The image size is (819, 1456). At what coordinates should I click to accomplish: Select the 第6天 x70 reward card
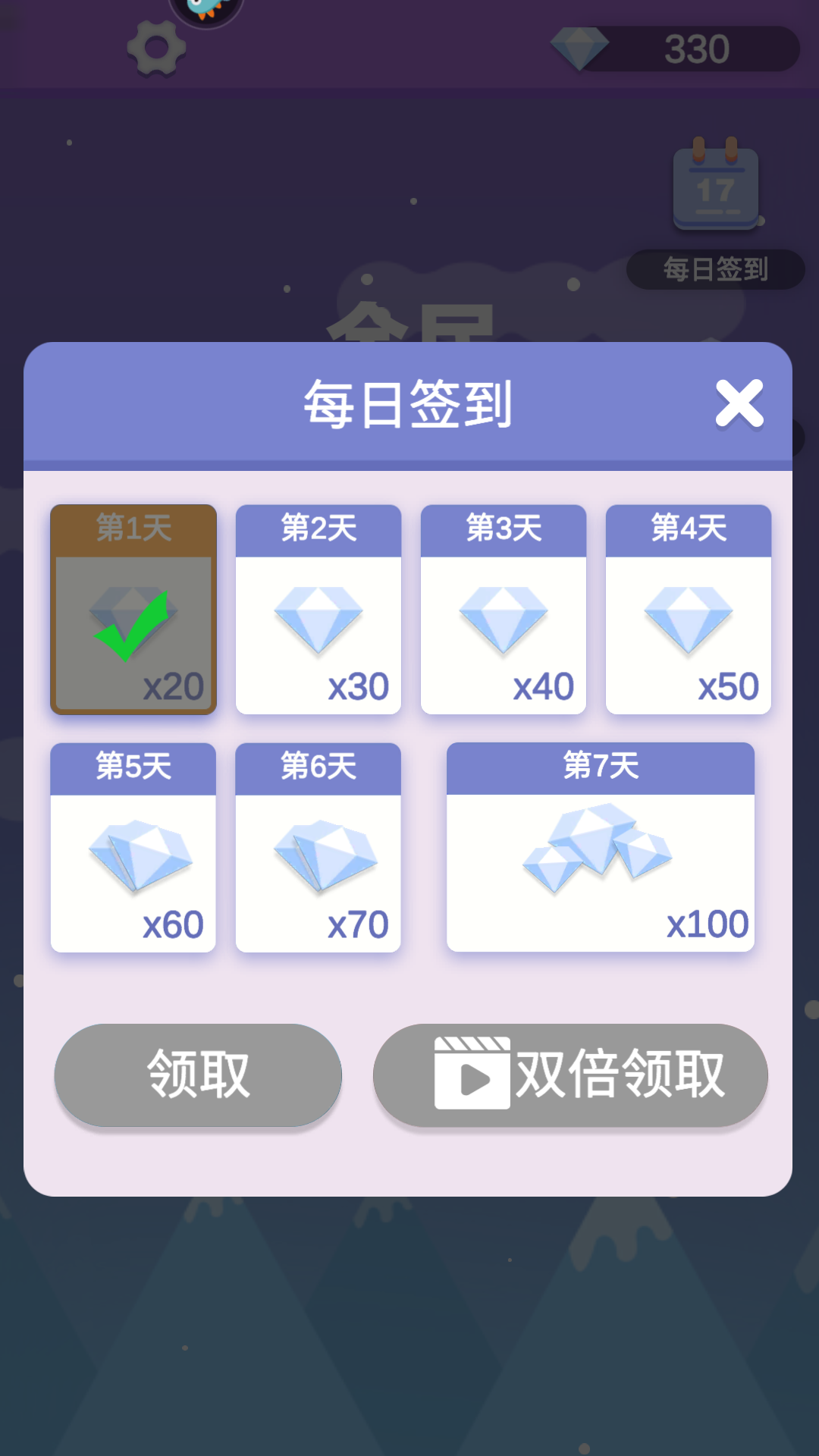tap(318, 848)
